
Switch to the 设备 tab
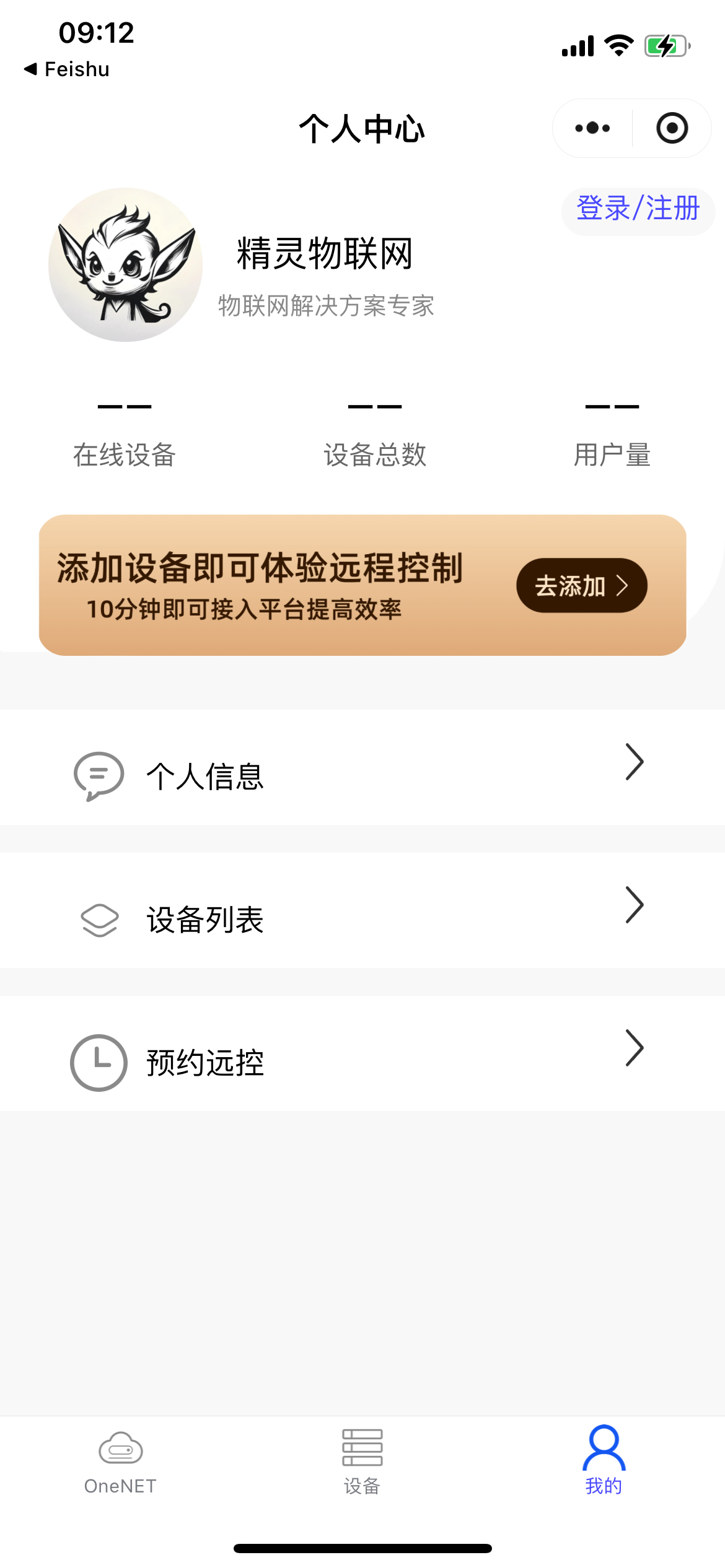[362, 1460]
